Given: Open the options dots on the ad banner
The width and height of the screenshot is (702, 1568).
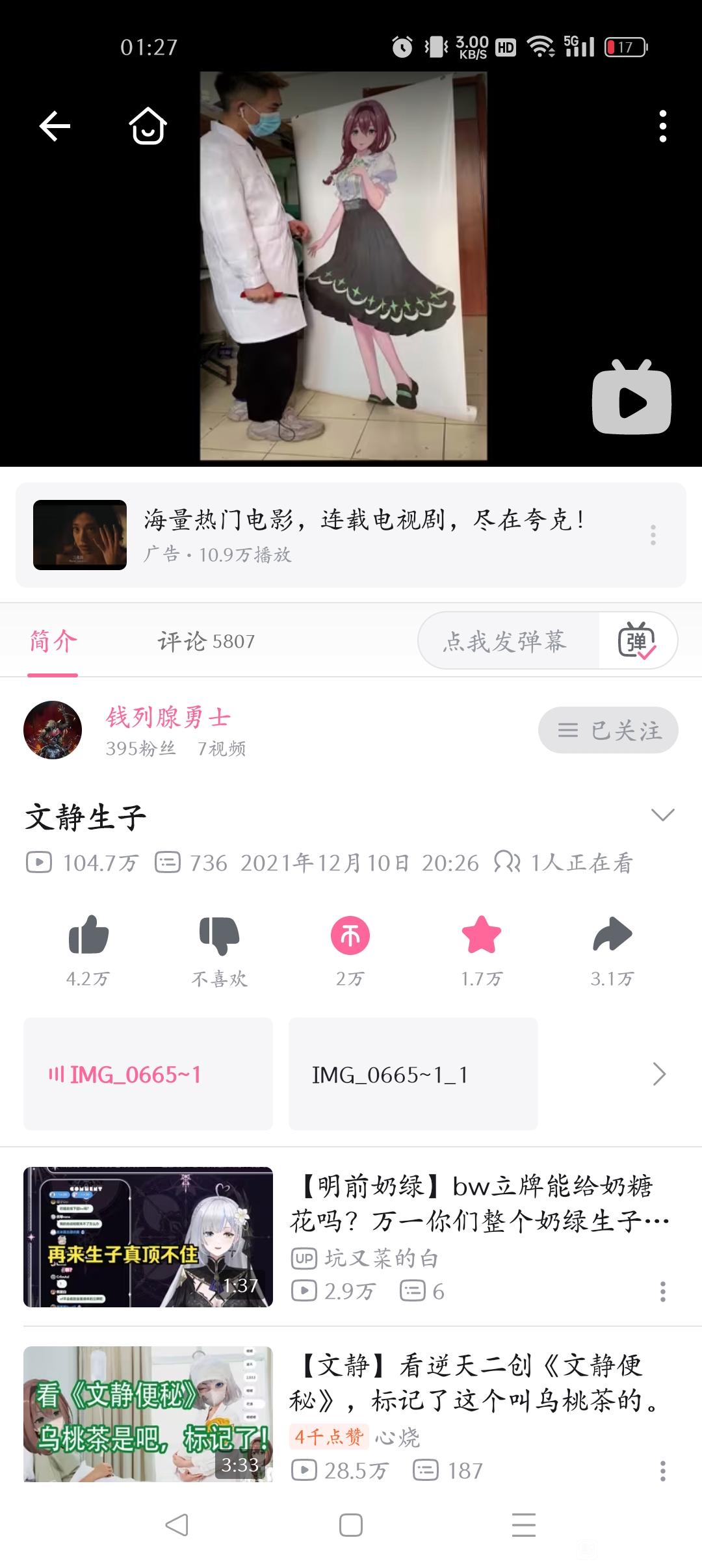Looking at the screenshot, I should tap(653, 535).
